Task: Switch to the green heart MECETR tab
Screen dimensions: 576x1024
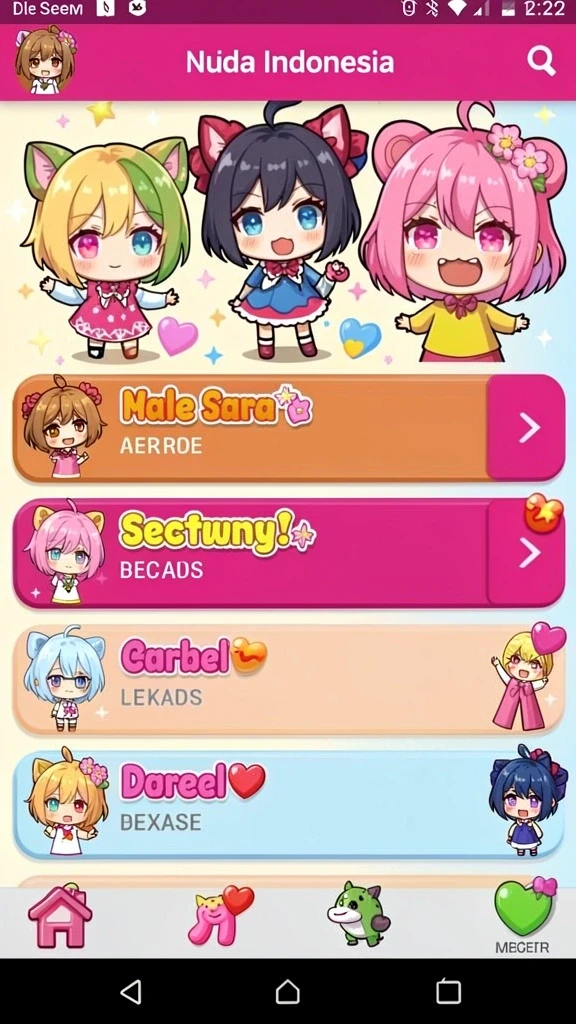Action: pos(523,915)
